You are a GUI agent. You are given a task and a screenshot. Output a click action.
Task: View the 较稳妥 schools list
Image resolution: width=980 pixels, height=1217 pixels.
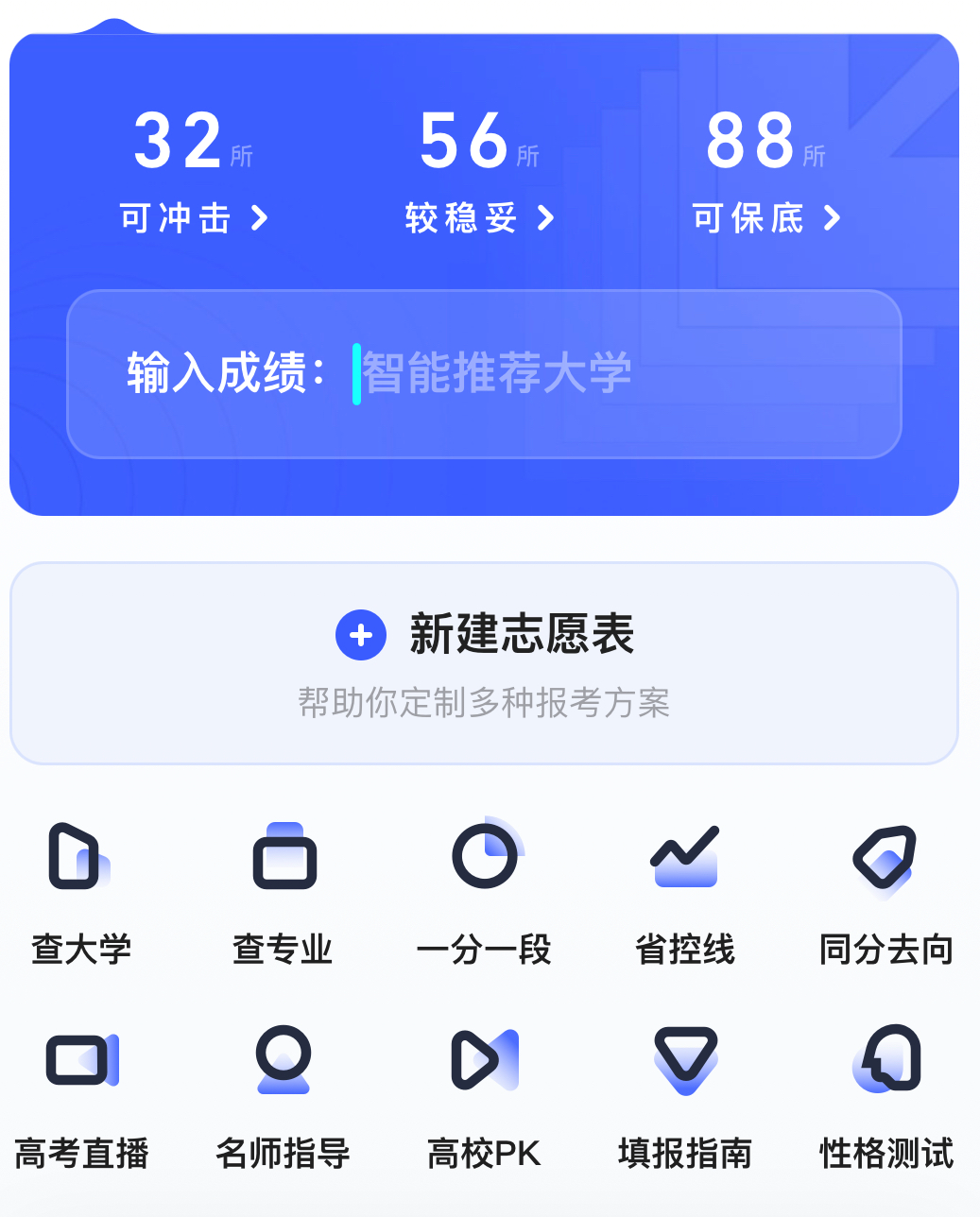[x=480, y=218]
